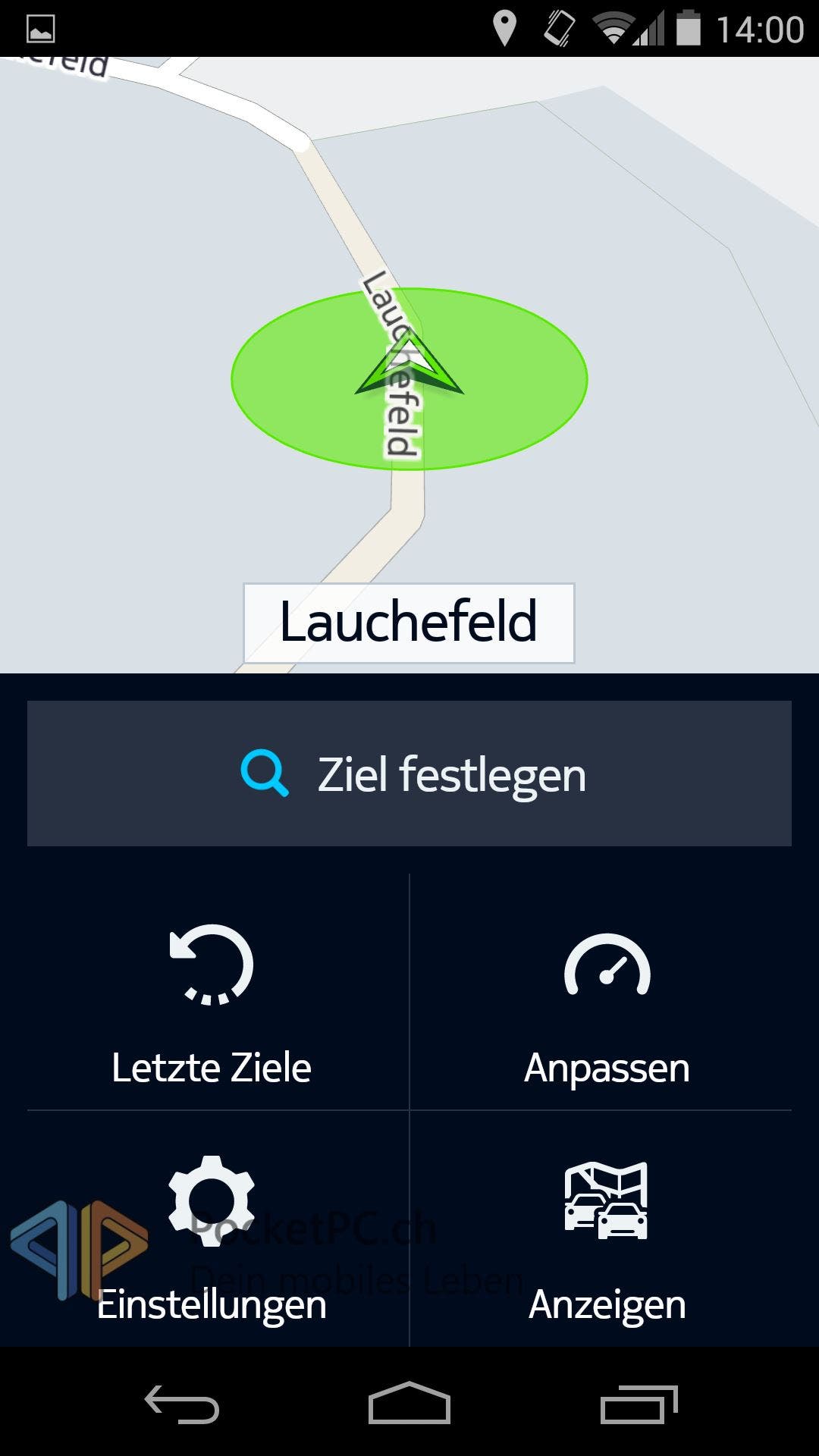
Task: Go back with the system back button
Action: tap(182, 1404)
